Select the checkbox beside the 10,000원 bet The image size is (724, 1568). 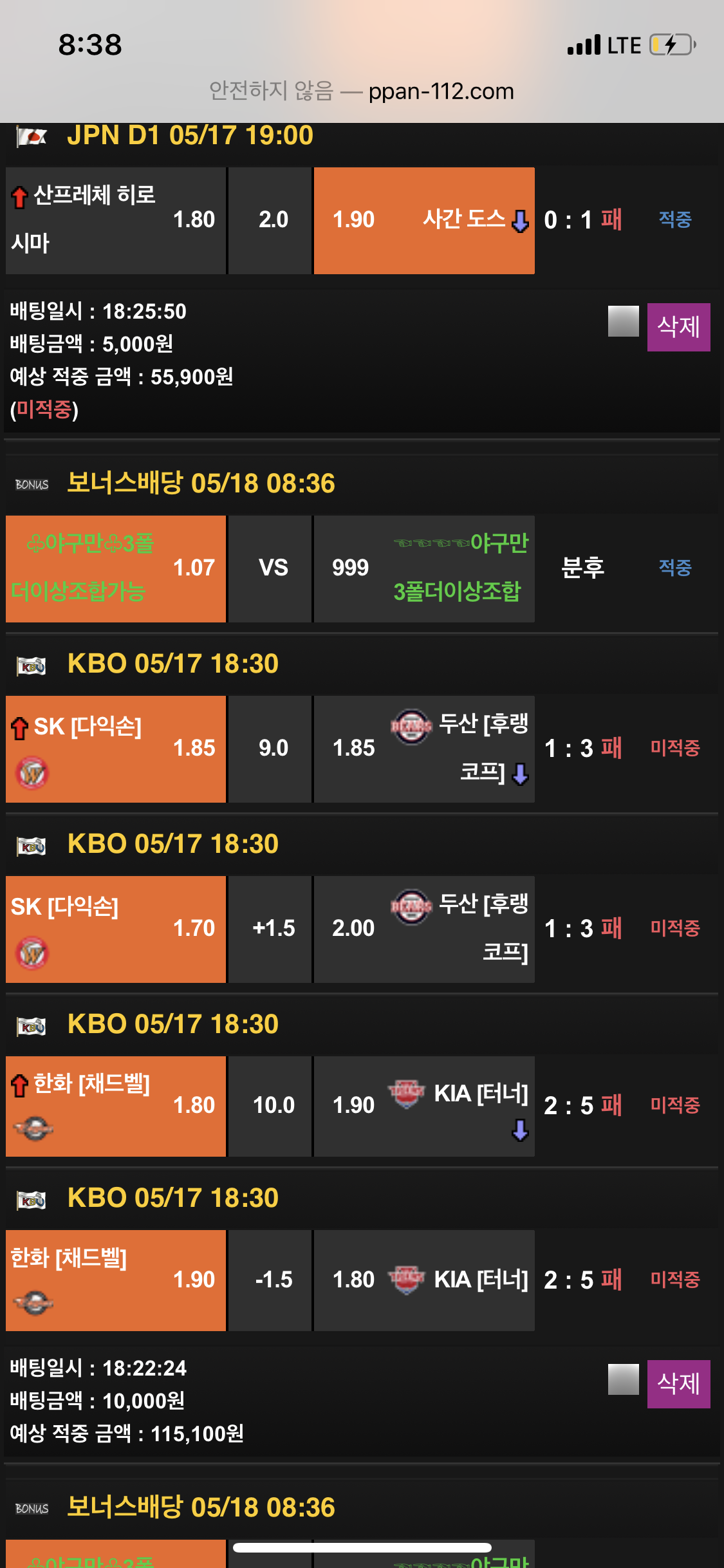coord(623,1379)
